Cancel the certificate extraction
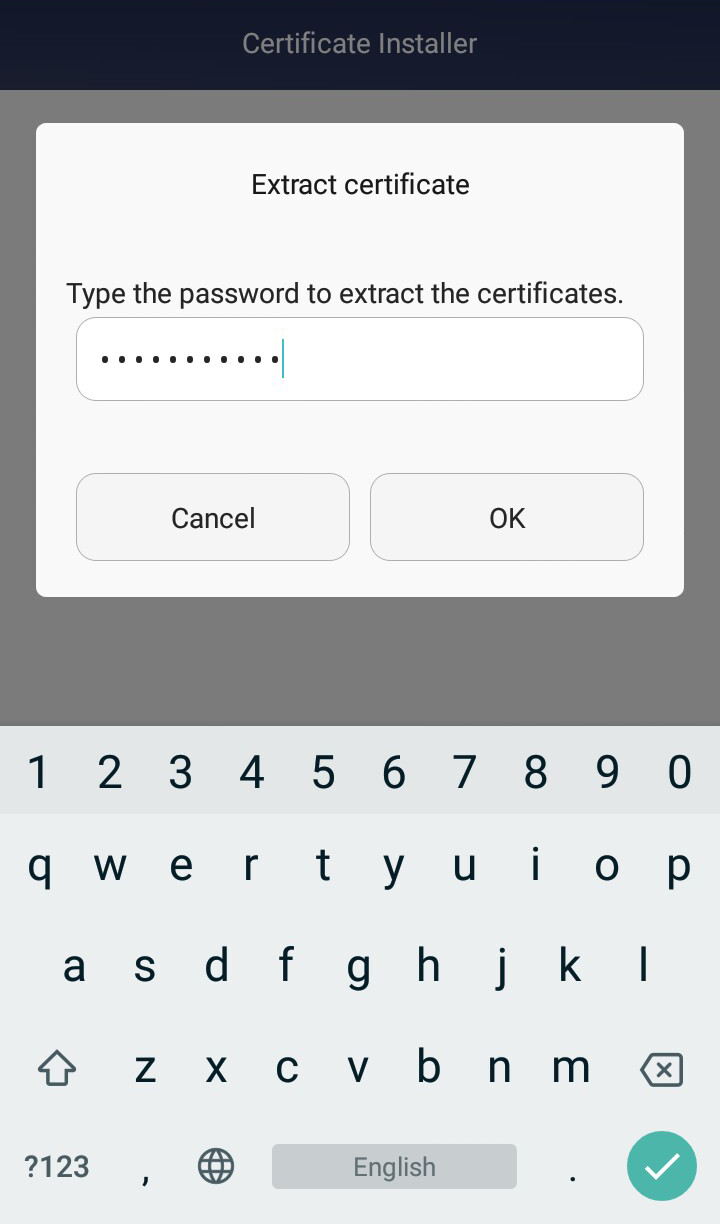 tap(213, 517)
